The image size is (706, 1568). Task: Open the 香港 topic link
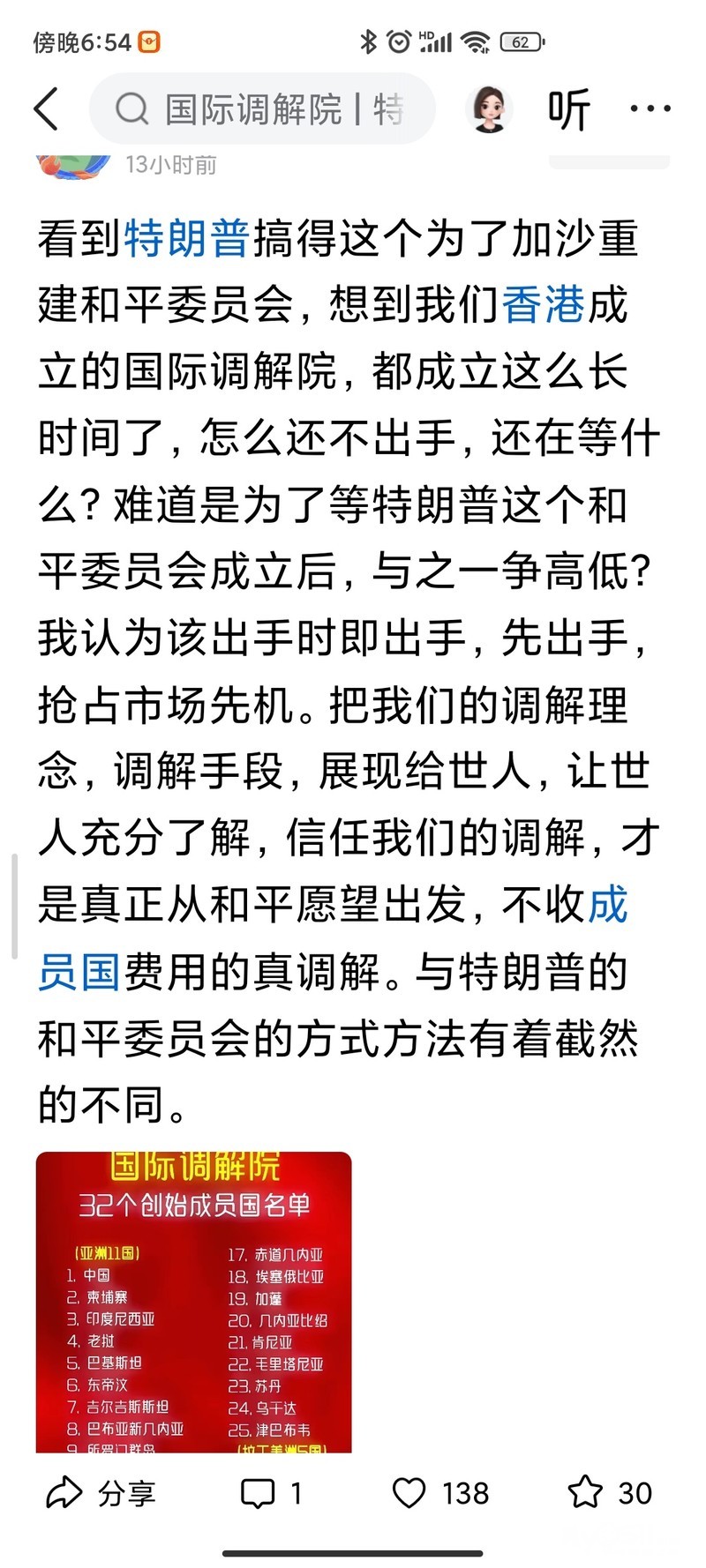[543, 305]
